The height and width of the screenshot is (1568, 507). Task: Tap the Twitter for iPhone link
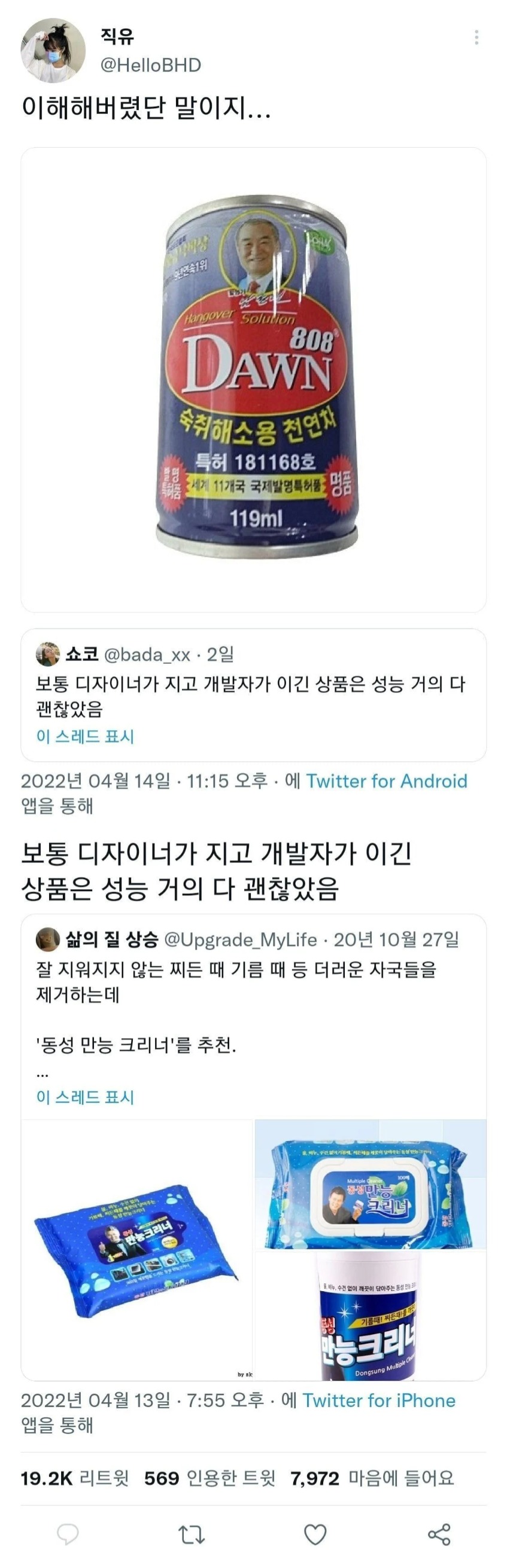pyautogui.click(x=378, y=1401)
